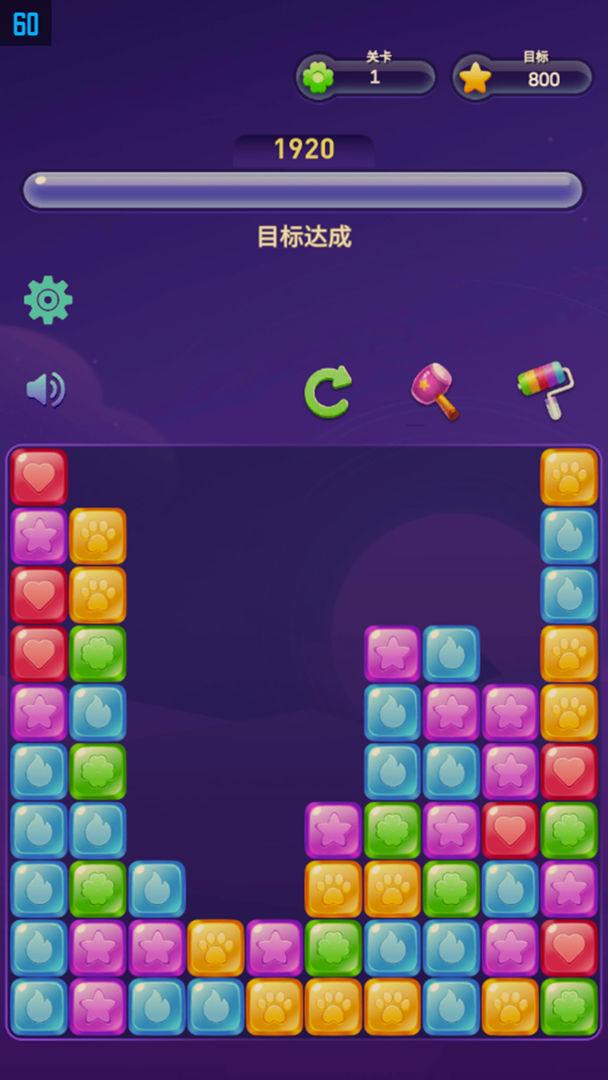The width and height of the screenshot is (608, 1080).
Task: Open the settings gear
Action: [48, 300]
